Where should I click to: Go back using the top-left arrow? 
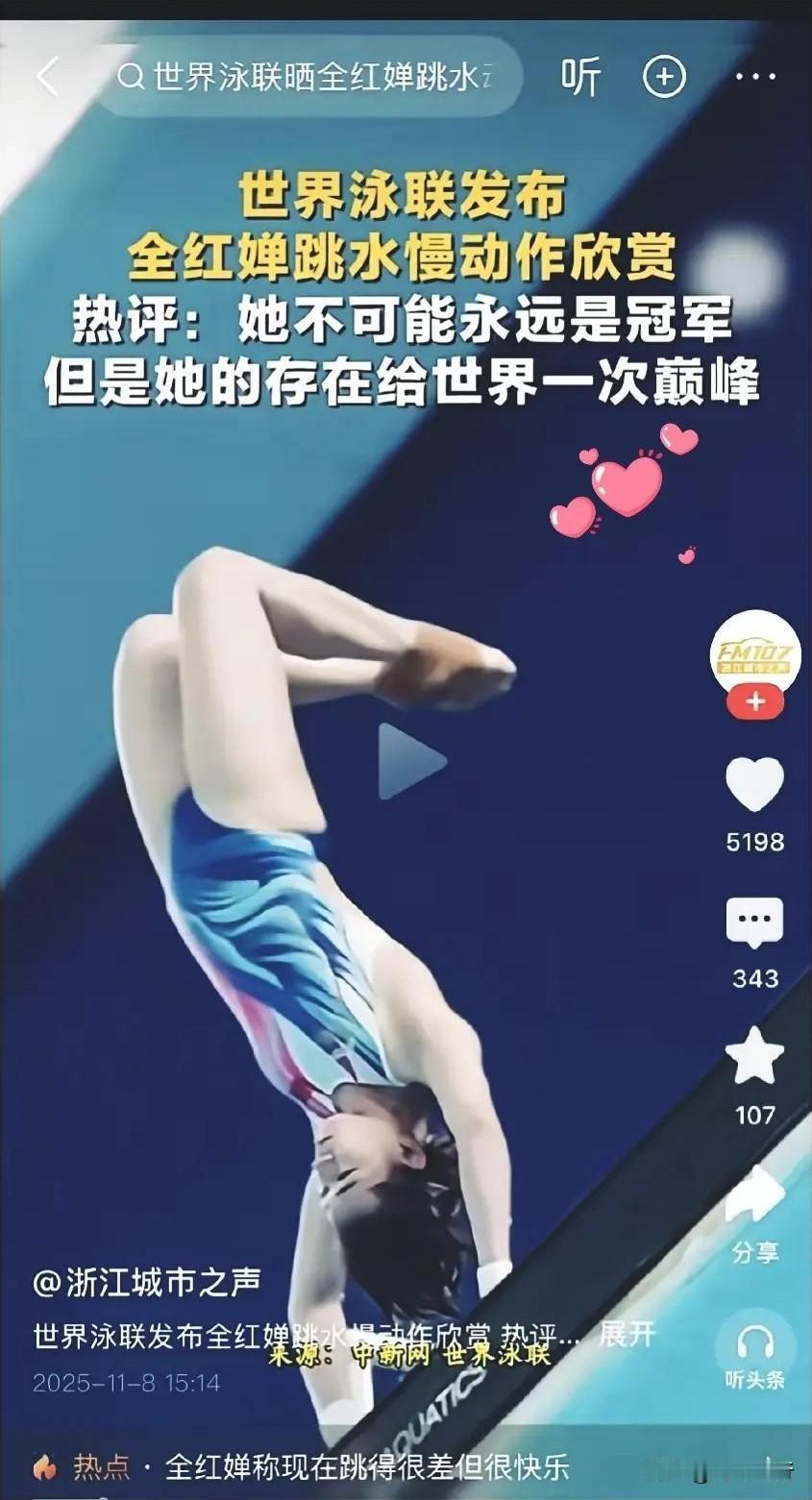coord(48,77)
